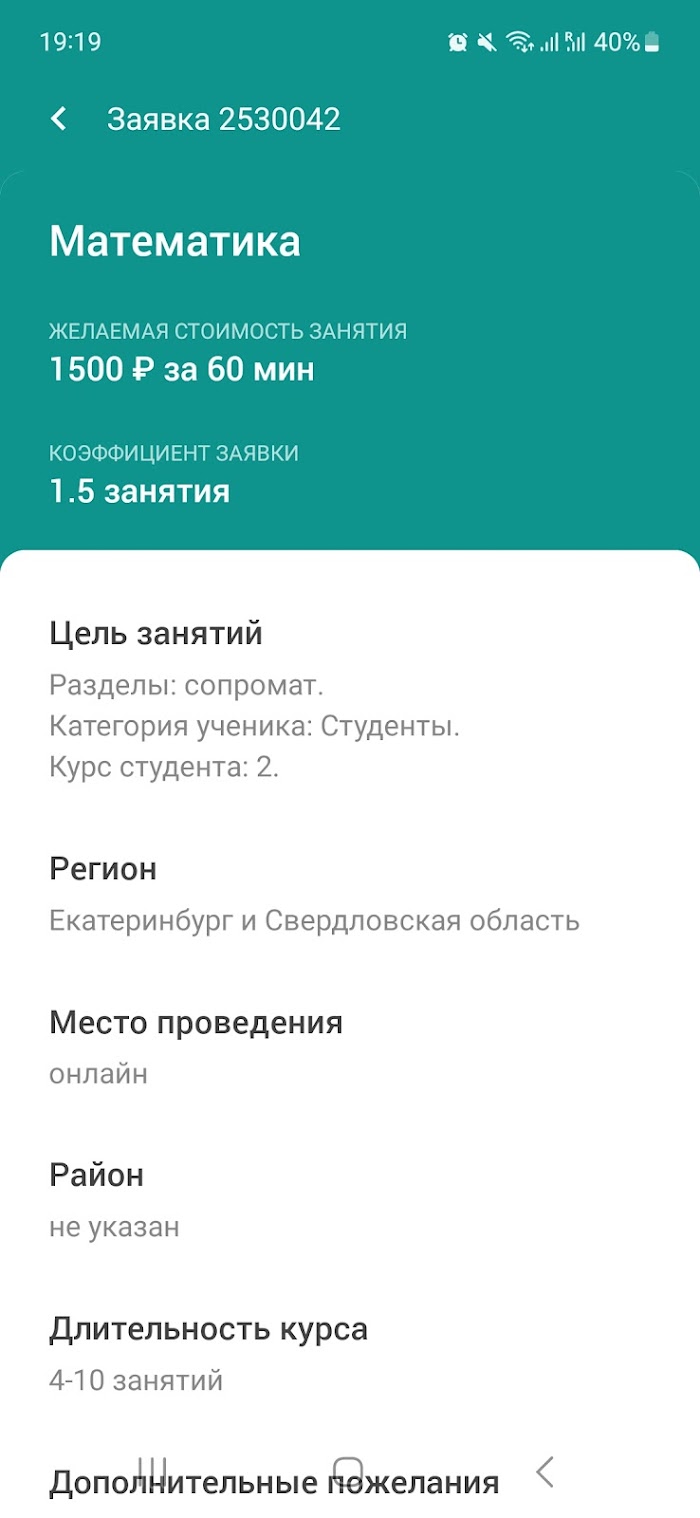Viewport: 700px width, 1518px height.
Task: Open system recent apps
Action: coord(152,1471)
